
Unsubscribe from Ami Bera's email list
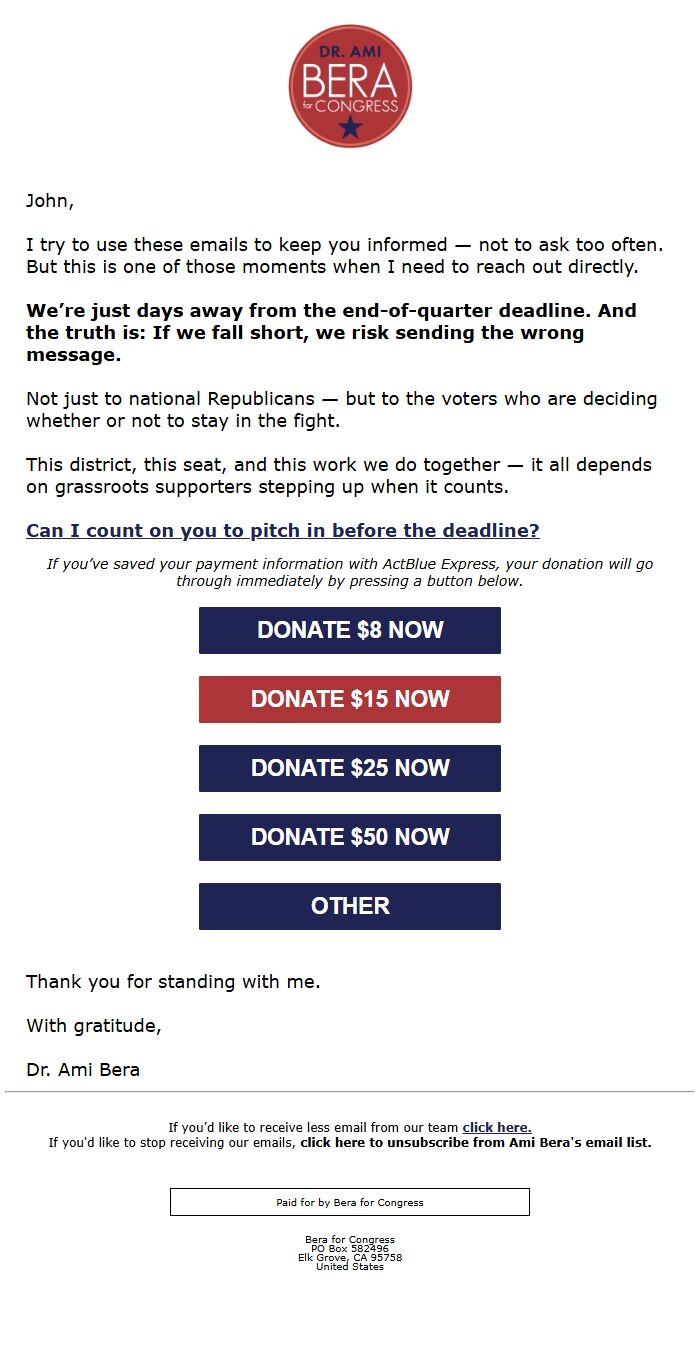(x=475, y=1142)
